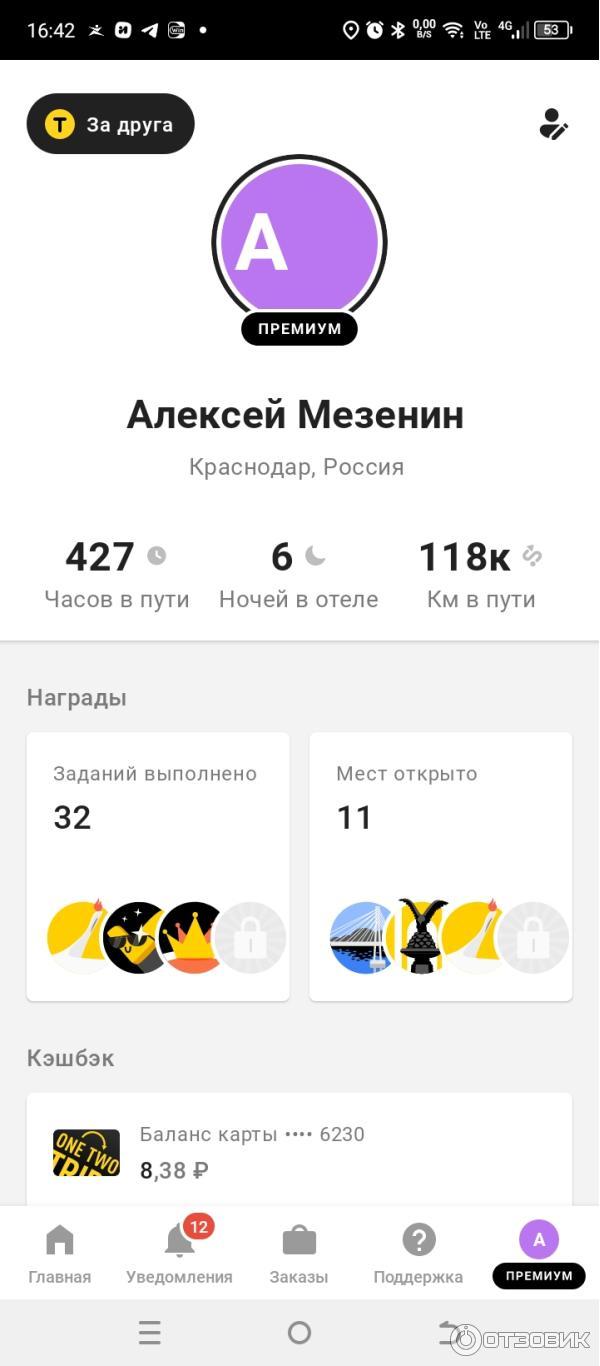
Task: Open the Уведомления tab
Action: coord(179,1254)
